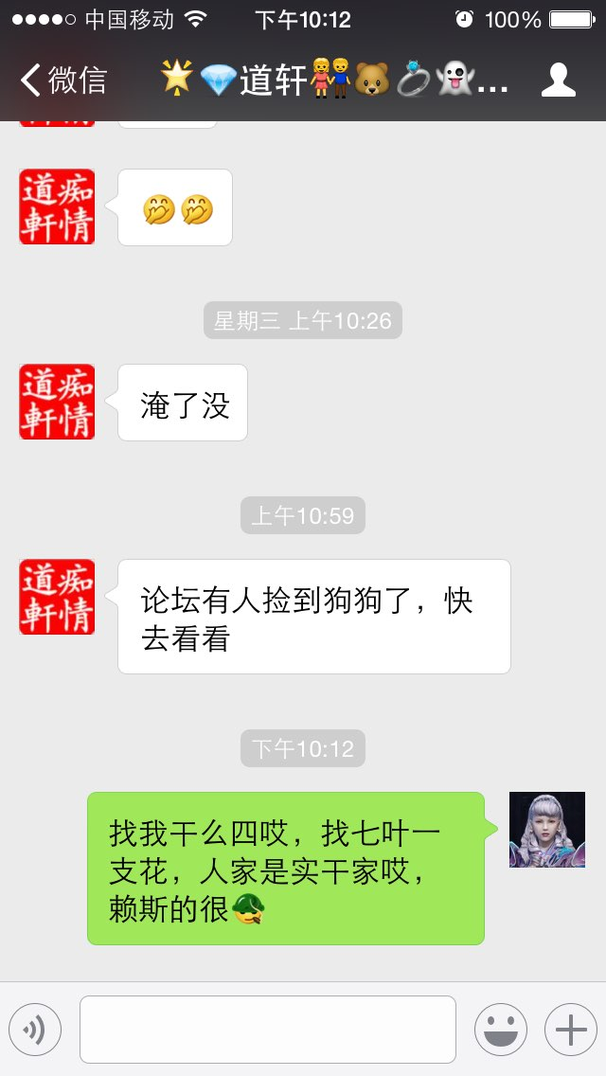Viewport: 606px width, 1076px height.
Task: Open sender avatar beside 淹了没 message
Action: pos(57,401)
